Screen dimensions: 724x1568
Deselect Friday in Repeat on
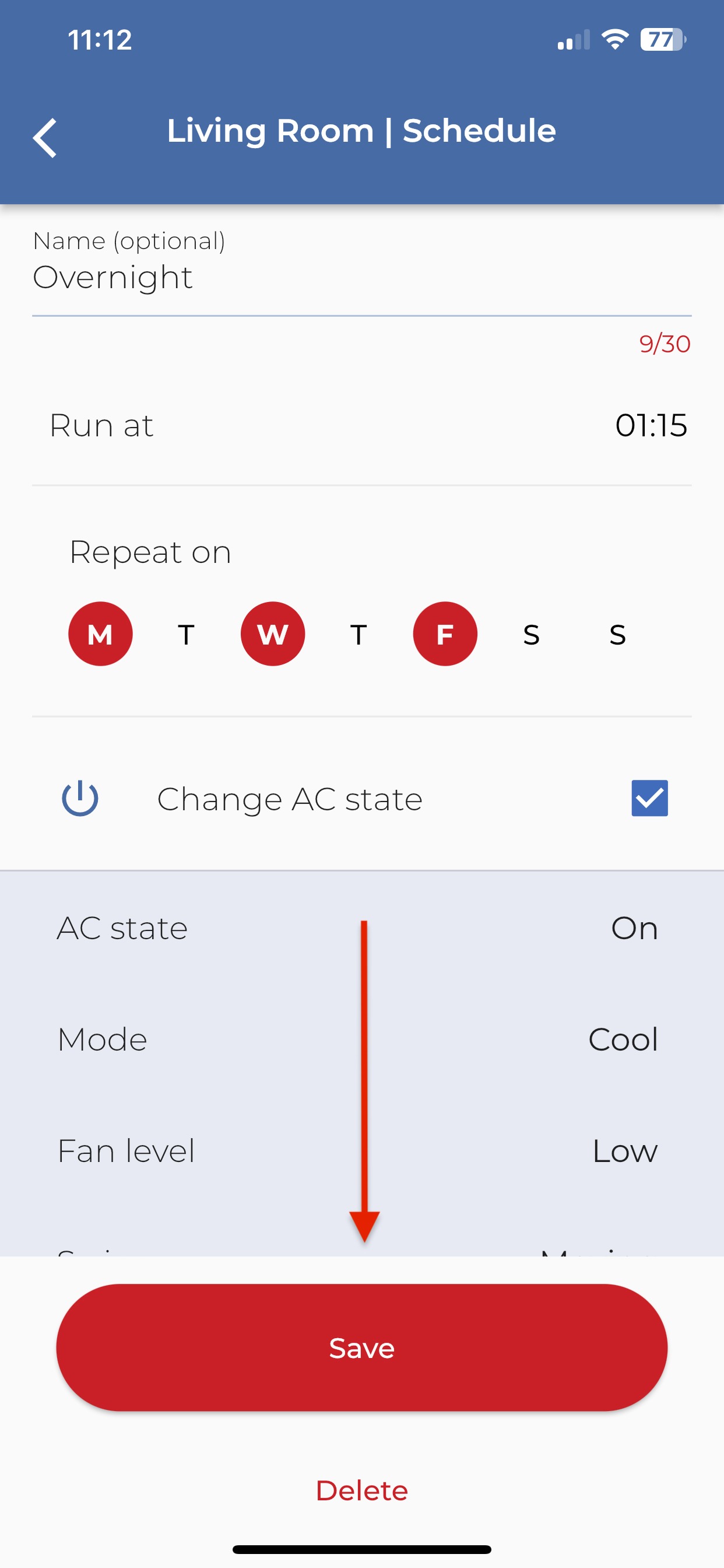pos(445,633)
